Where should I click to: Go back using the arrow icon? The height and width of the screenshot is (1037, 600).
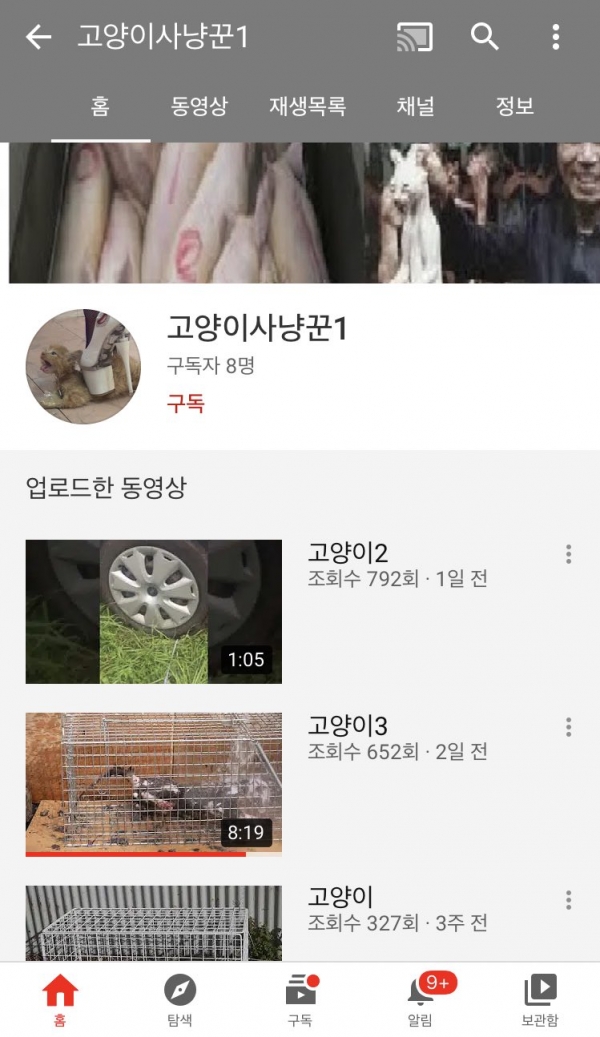[x=38, y=38]
